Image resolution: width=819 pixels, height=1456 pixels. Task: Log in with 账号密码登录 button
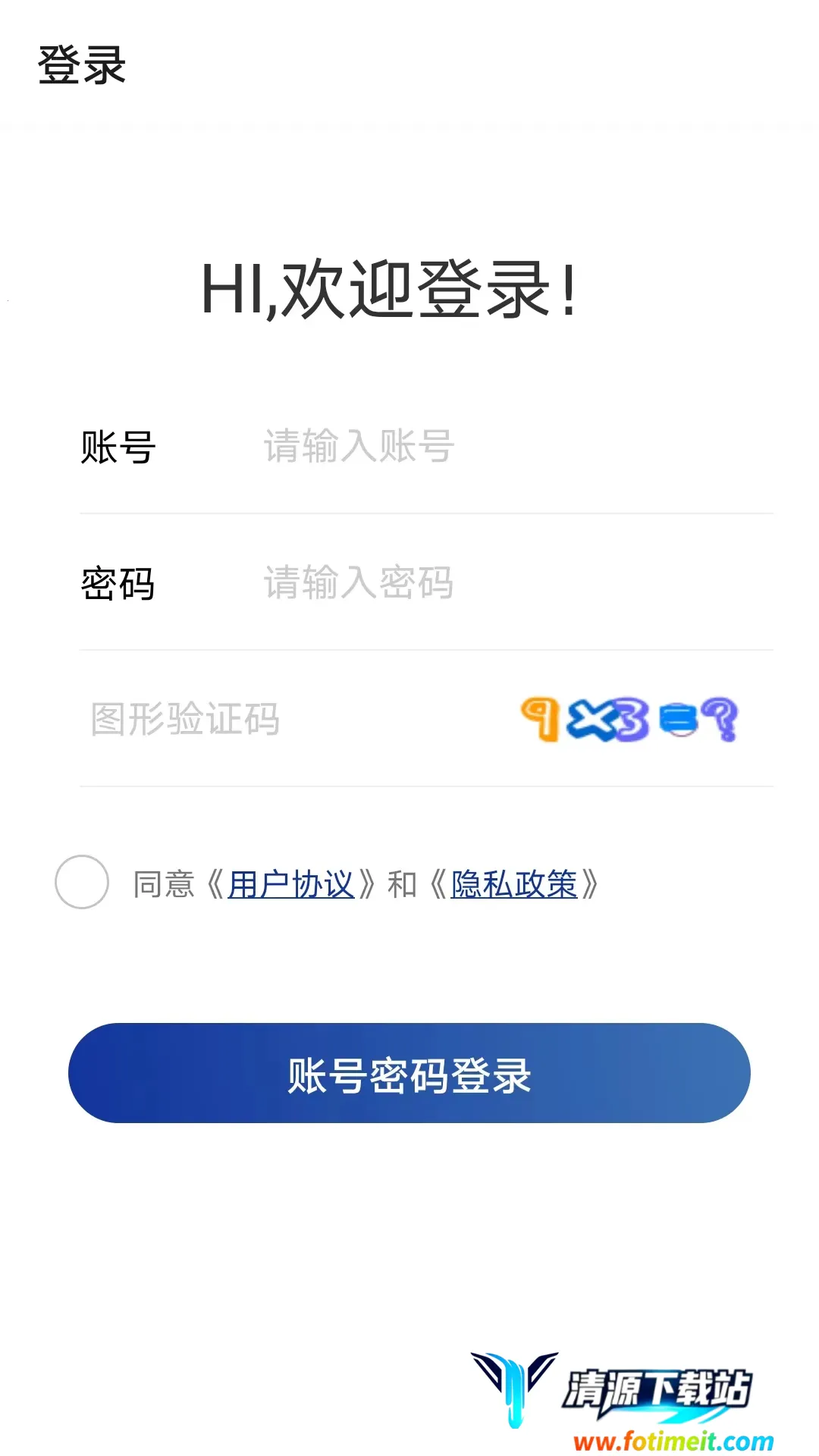(409, 1073)
